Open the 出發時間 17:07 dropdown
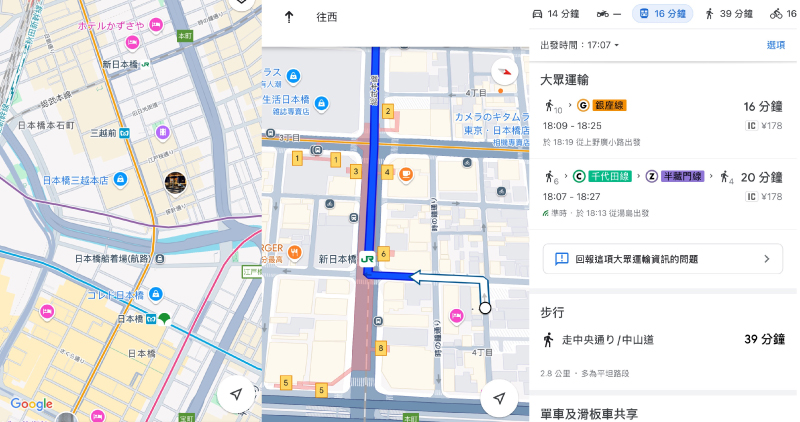This screenshot has width=800, height=422. 581,45
